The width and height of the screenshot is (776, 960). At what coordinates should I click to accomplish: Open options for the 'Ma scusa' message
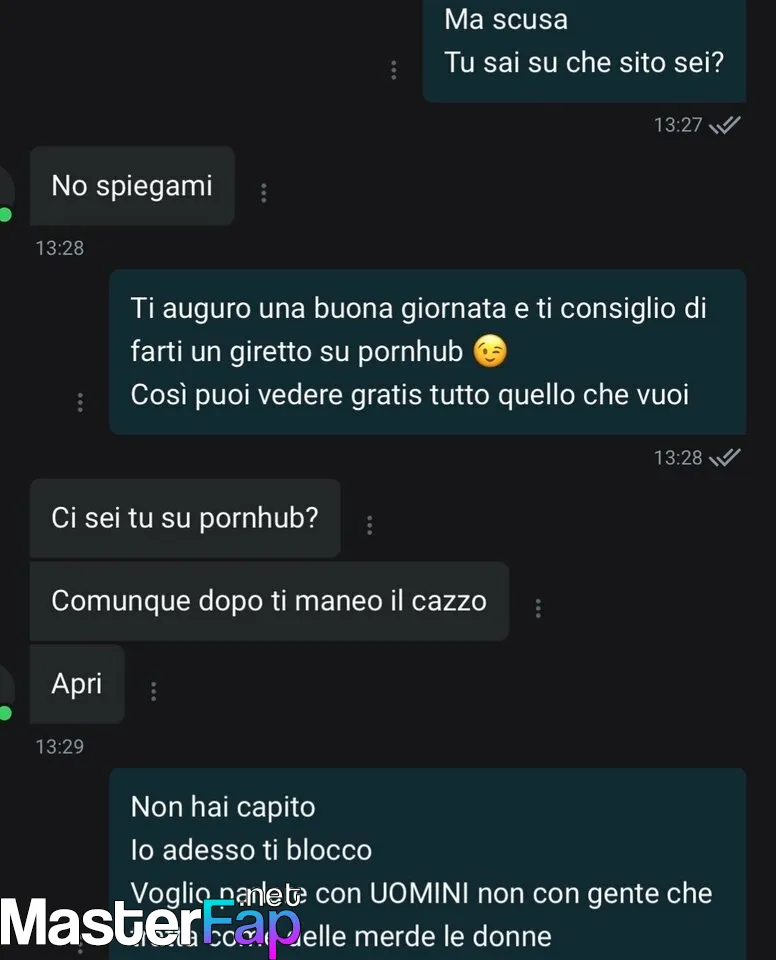click(x=393, y=69)
